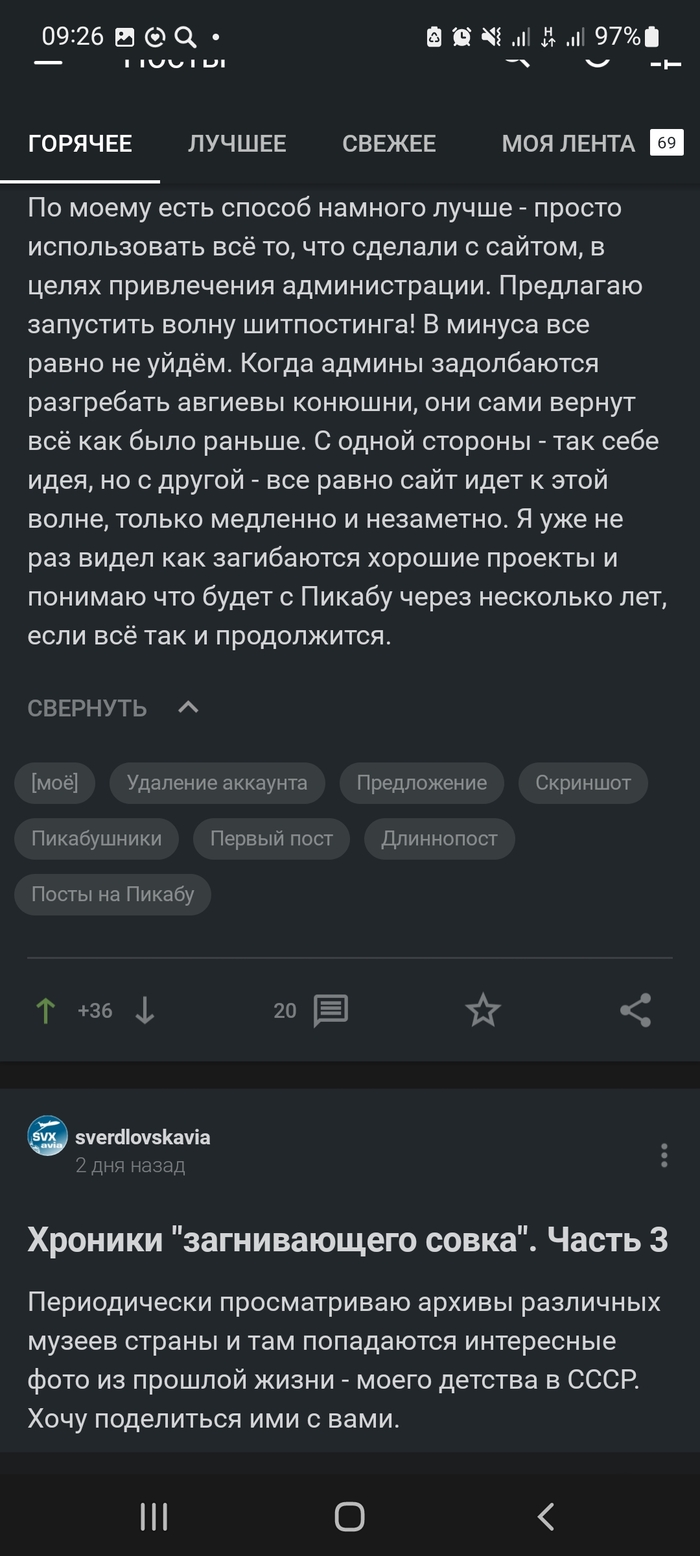Screen dimensions: 700x1556
Task: Switch to the СВЕЖЕЕ tab
Action: click(x=389, y=144)
